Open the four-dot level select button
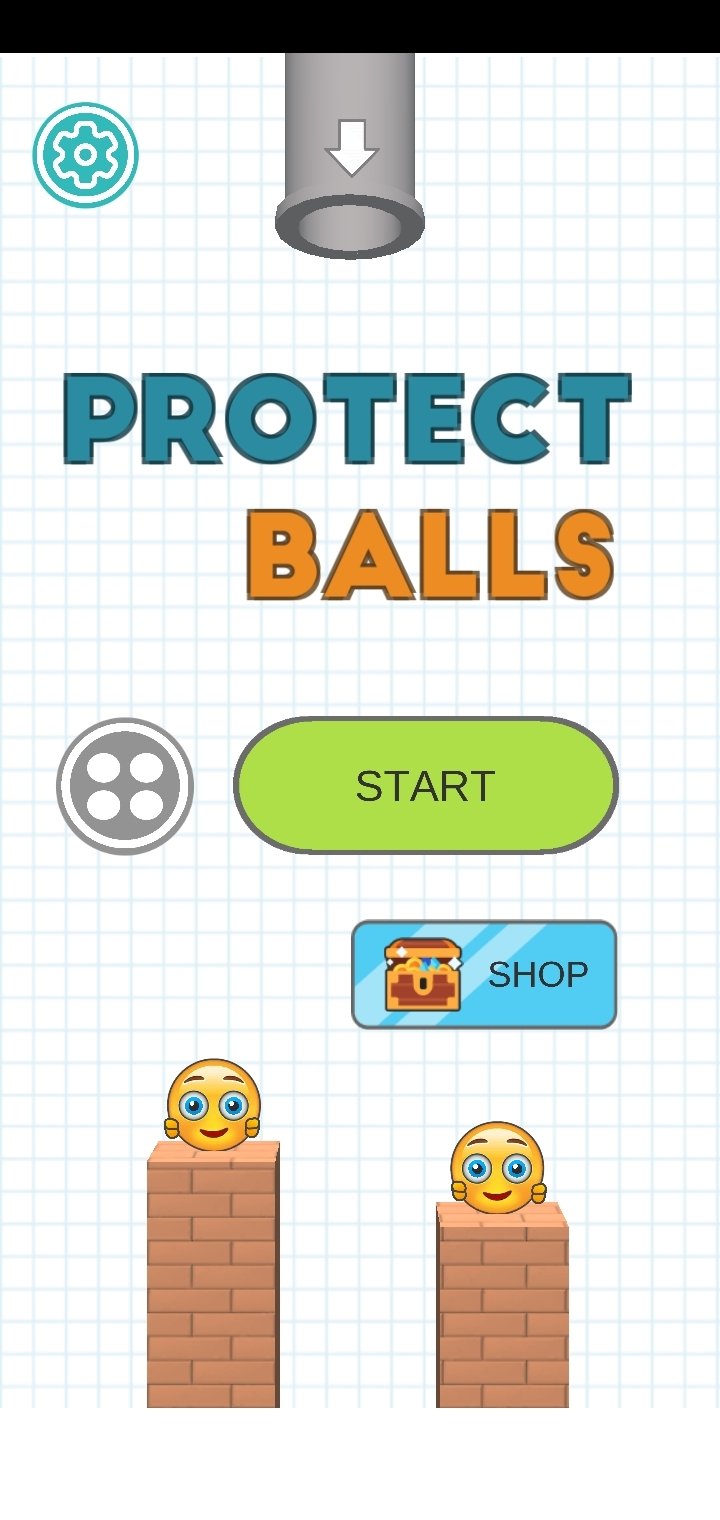 pyautogui.click(x=125, y=786)
